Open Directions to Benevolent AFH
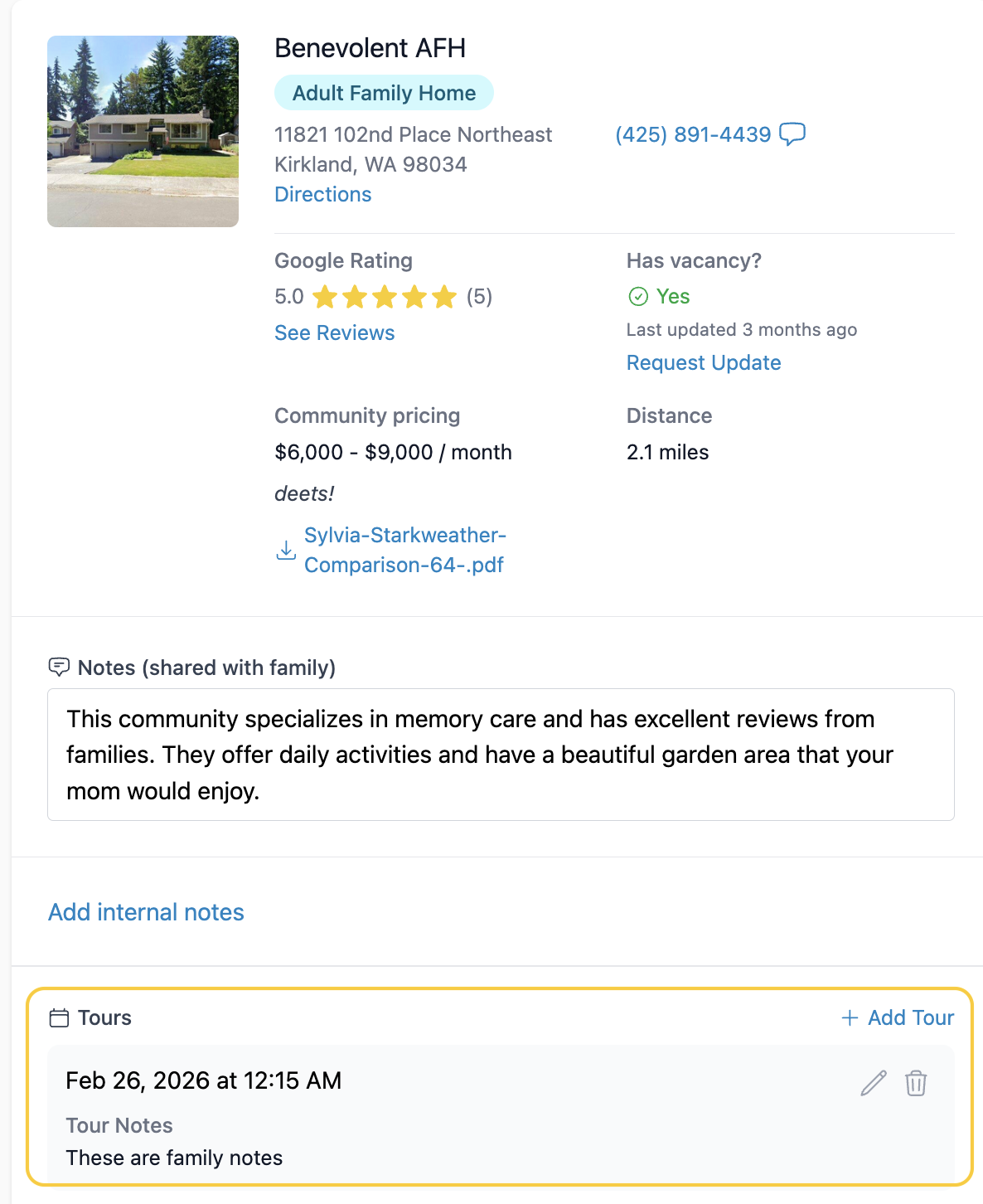 [x=322, y=194]
